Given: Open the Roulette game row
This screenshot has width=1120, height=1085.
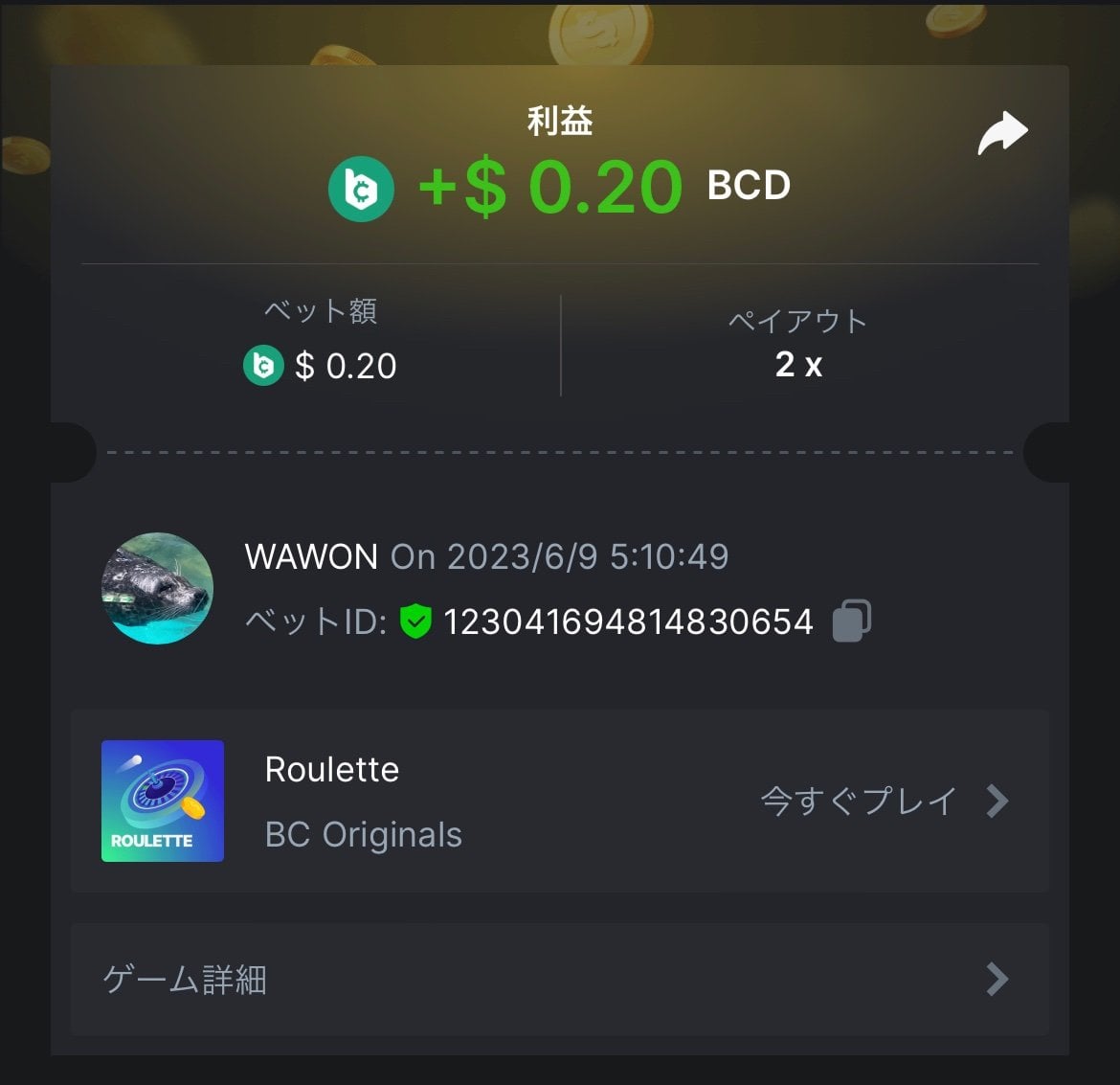Looking at the screenshot, I should point(559,802).
